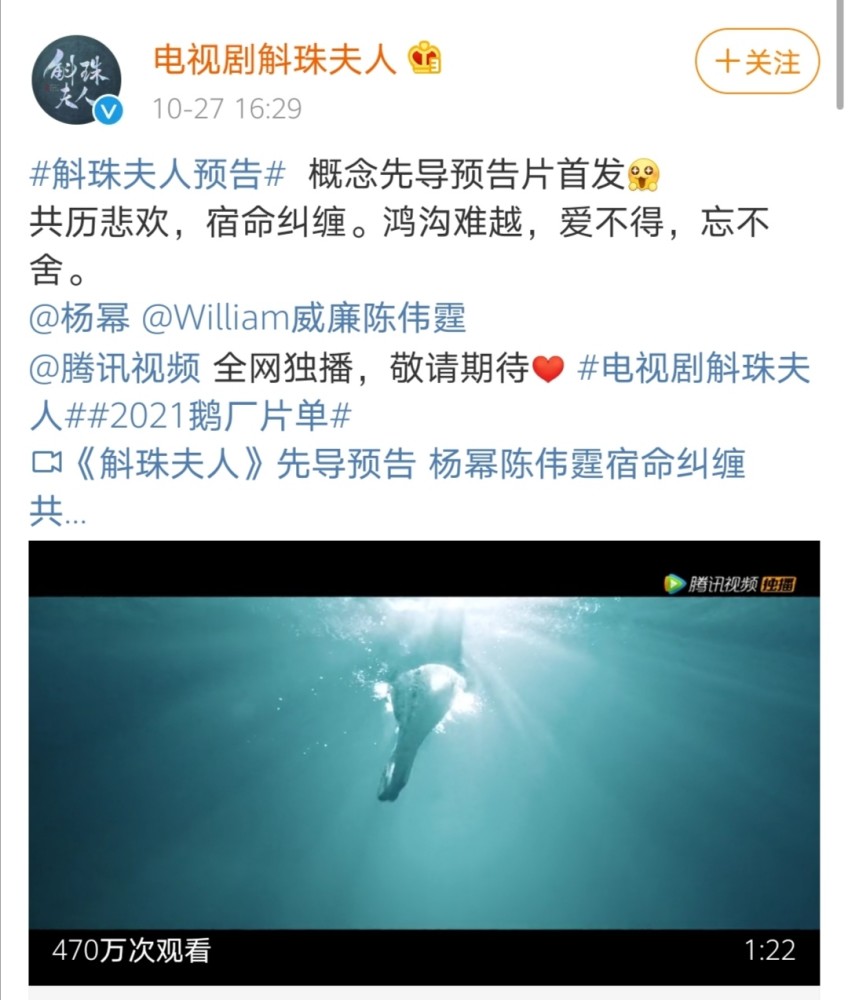The height and width of the screenshot is (1000, 848).
Task: Open hashtag #斛珠夫人预告#
Action: click(x=157, y=174)
